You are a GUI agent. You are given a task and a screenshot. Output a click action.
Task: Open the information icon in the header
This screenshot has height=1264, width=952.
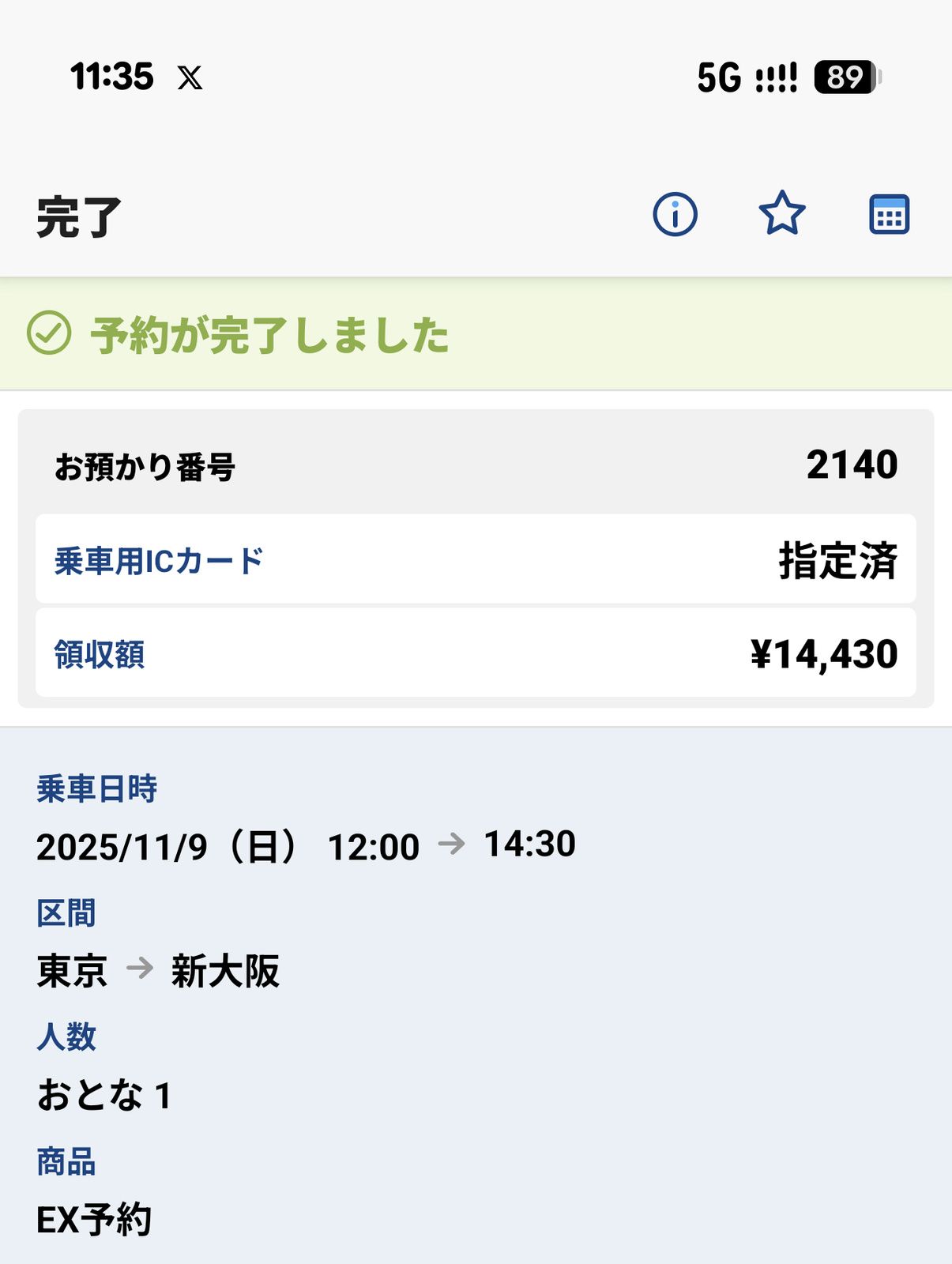point(675,214)
